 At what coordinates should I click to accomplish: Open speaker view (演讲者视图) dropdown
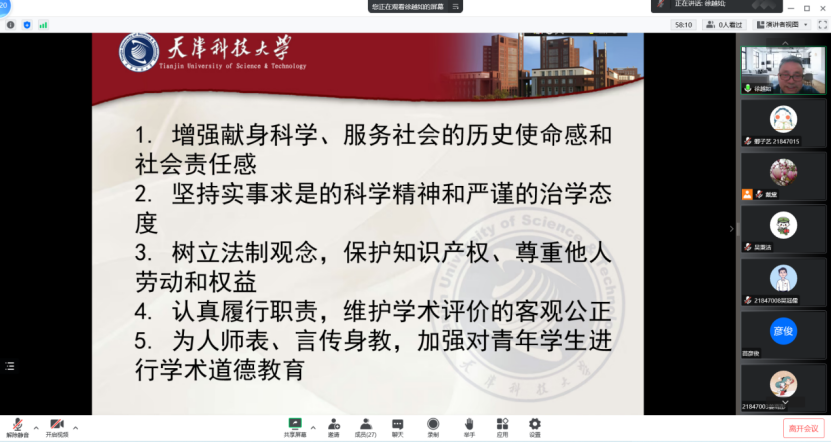(779, 24)
